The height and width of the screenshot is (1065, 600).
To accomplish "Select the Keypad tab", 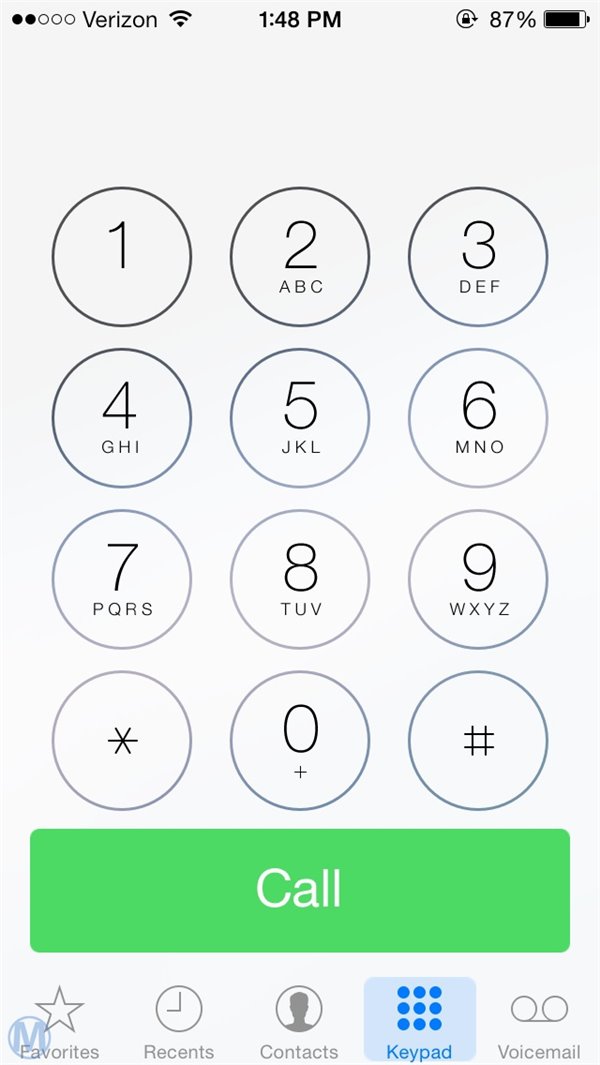I will (419, 1022).
